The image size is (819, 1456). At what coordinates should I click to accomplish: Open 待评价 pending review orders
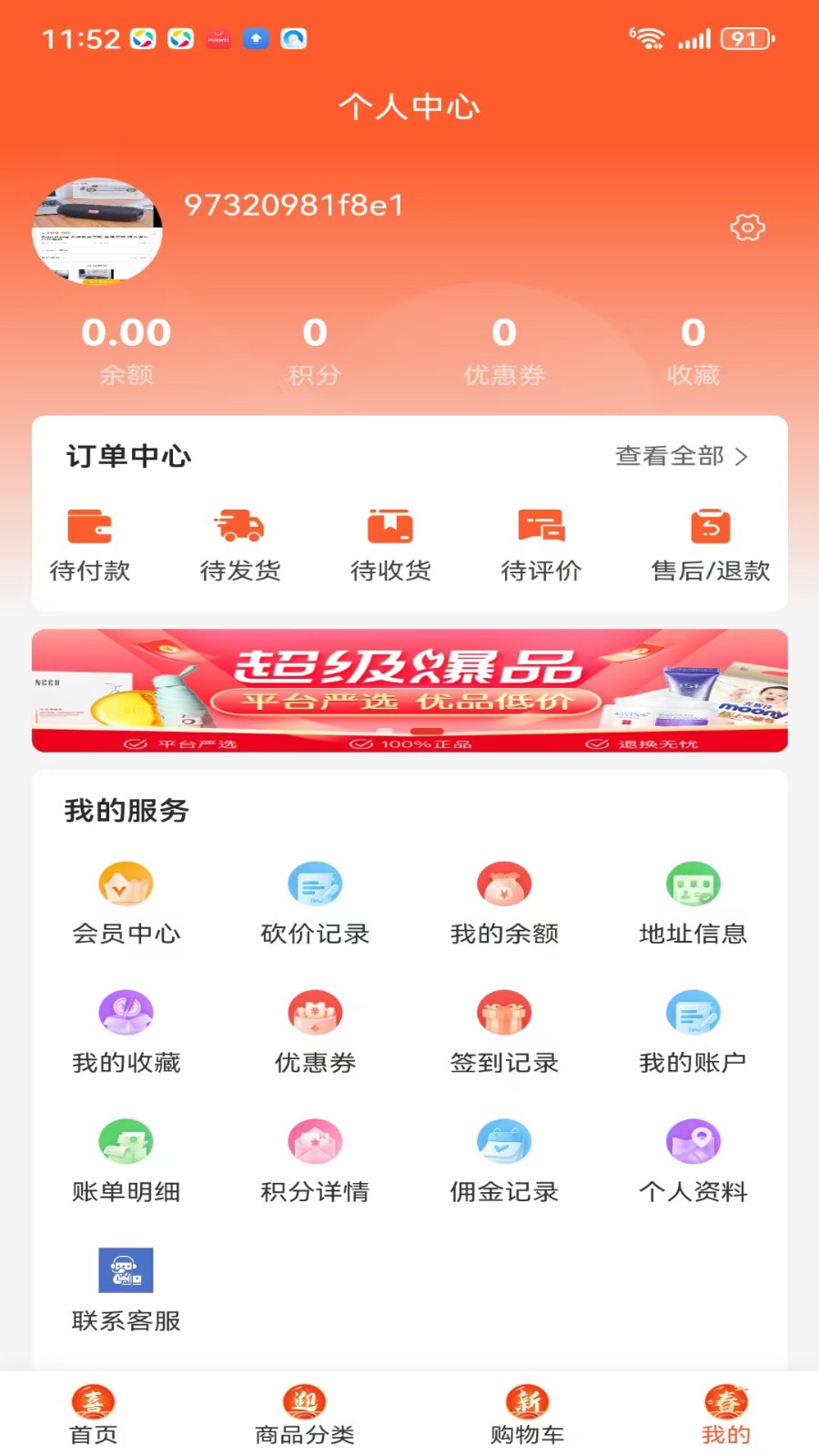click(541, 544)
